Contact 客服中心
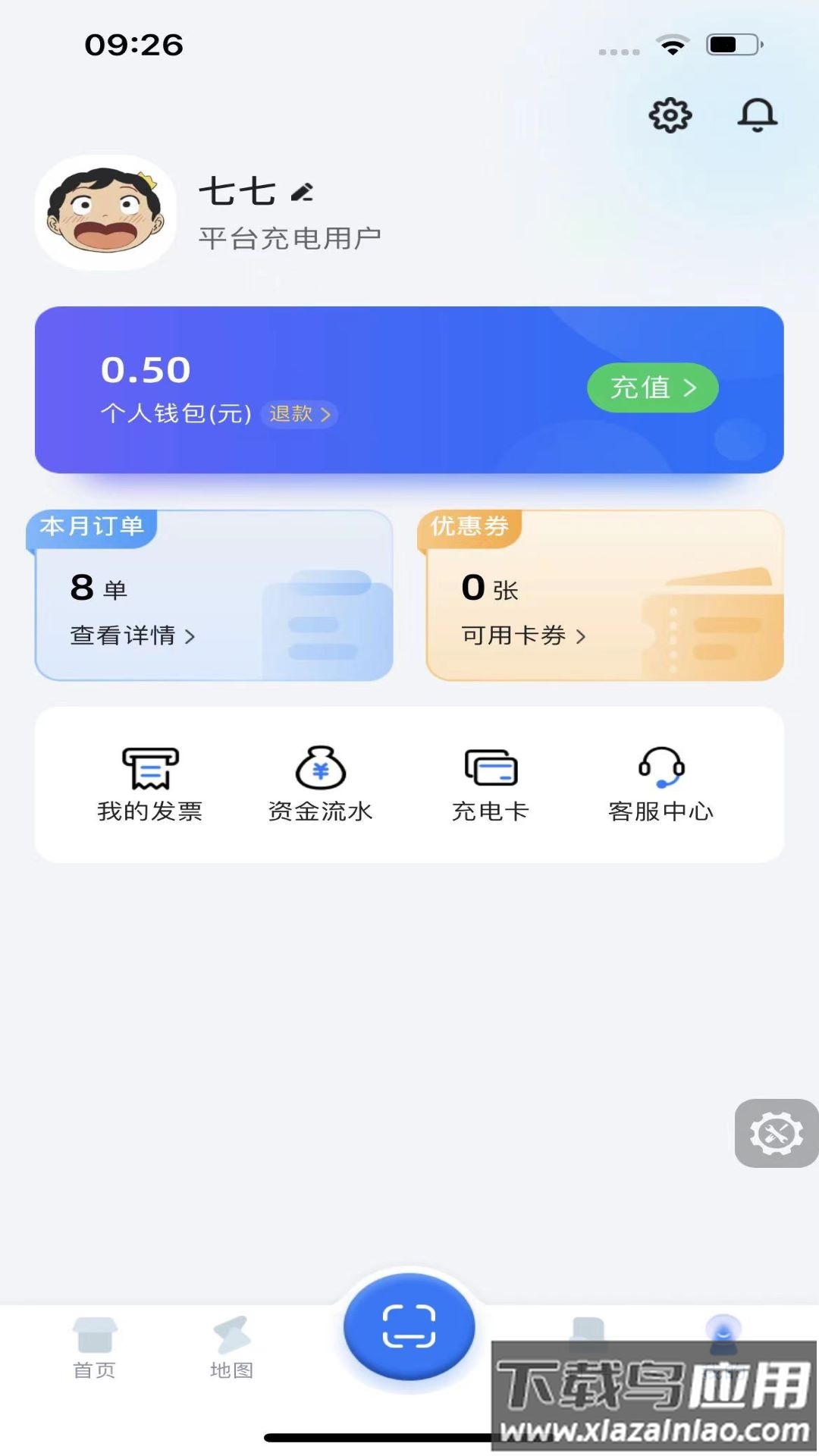 [x=661, y=784]
